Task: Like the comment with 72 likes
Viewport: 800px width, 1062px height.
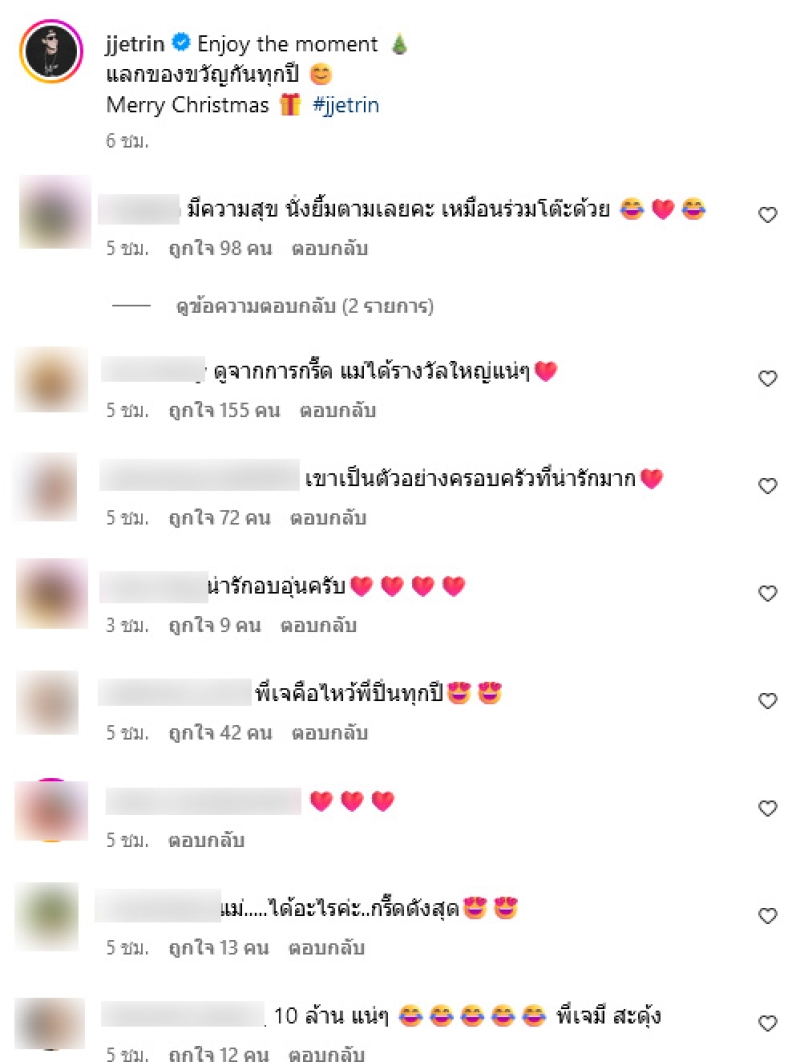Action: tap(768, 486)
